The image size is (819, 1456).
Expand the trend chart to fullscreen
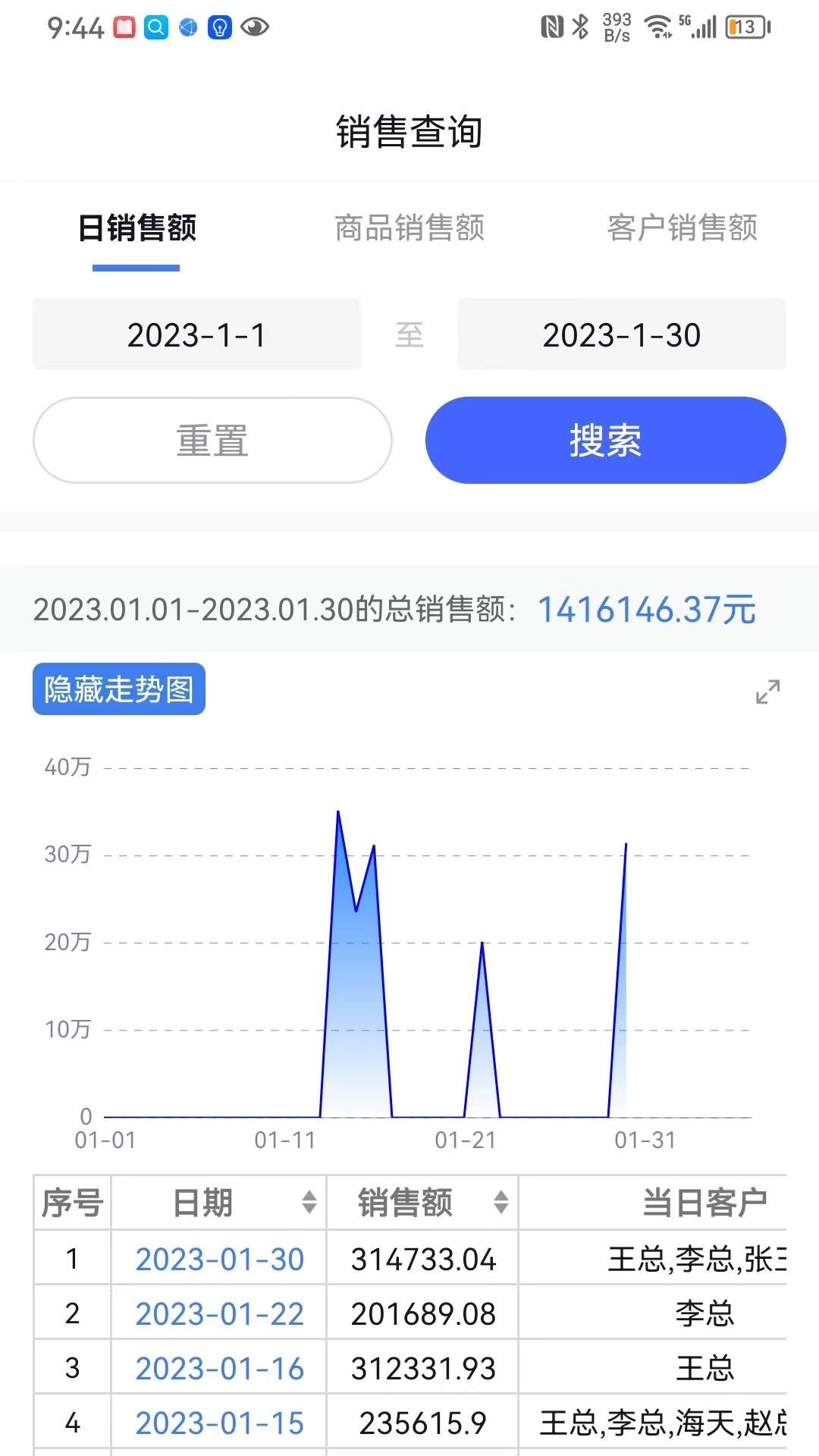point(767,692)
